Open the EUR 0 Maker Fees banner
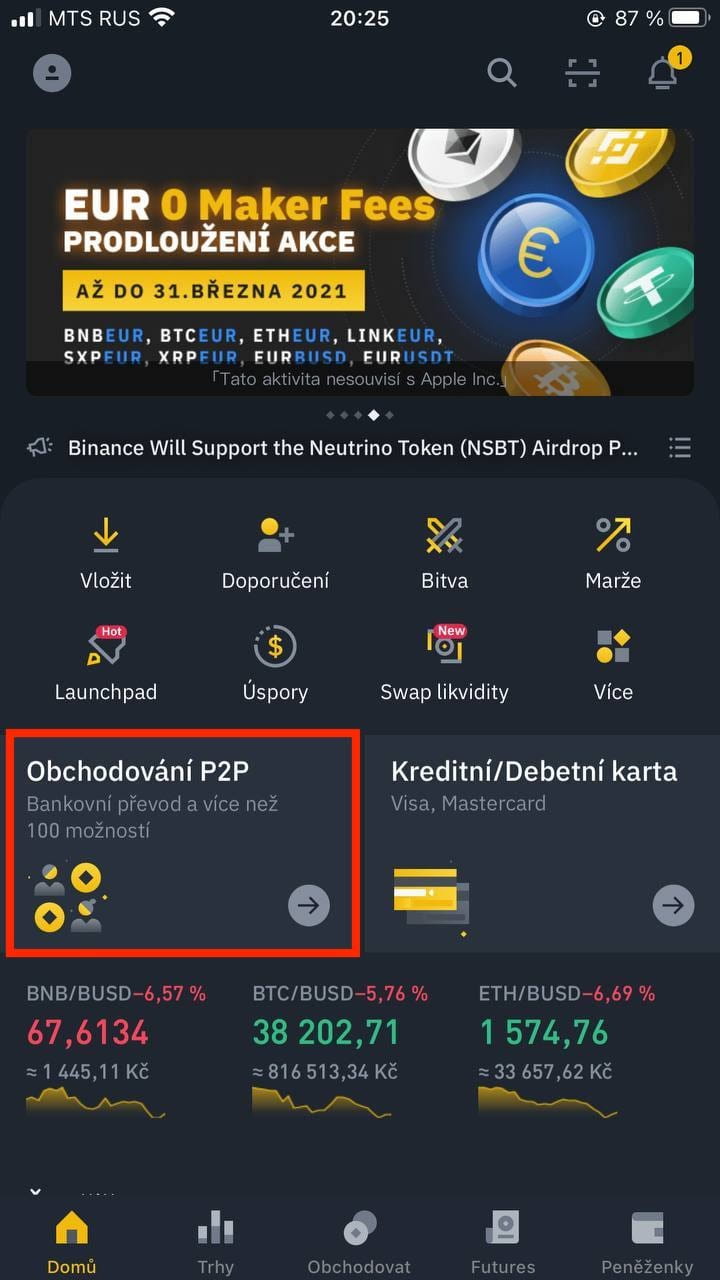Viewport: 720px width, 1280px height. coord(359,262)
